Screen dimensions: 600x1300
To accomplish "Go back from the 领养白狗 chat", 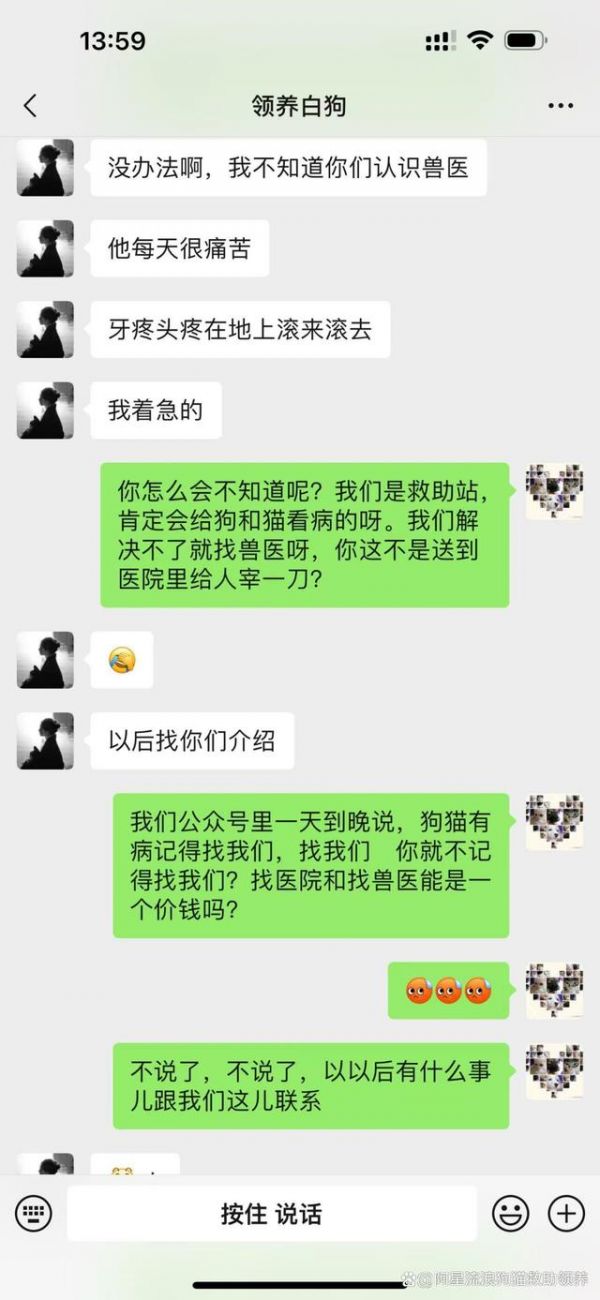I will 30,105.
